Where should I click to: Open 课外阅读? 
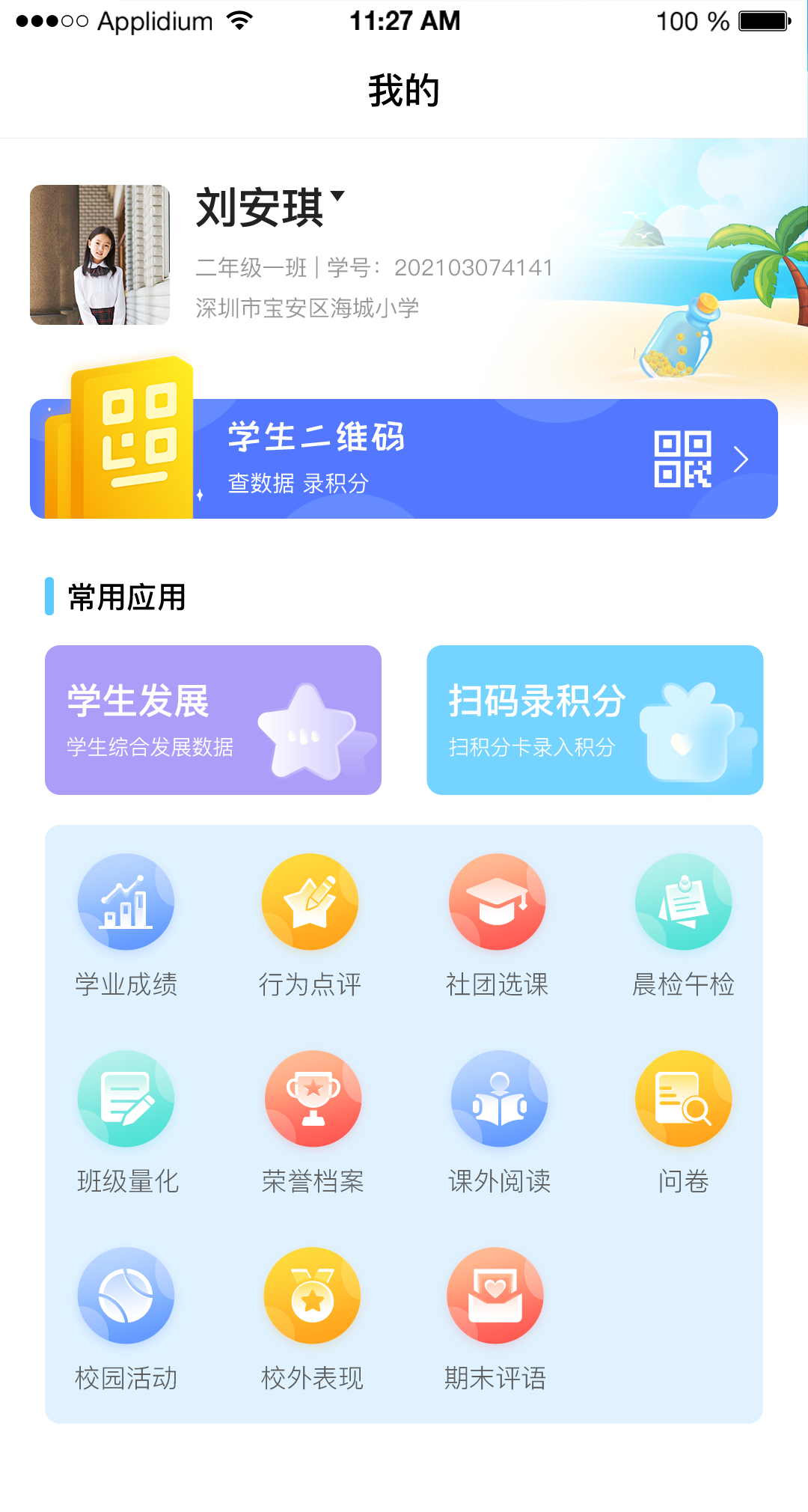click(x=499, y=1123)
